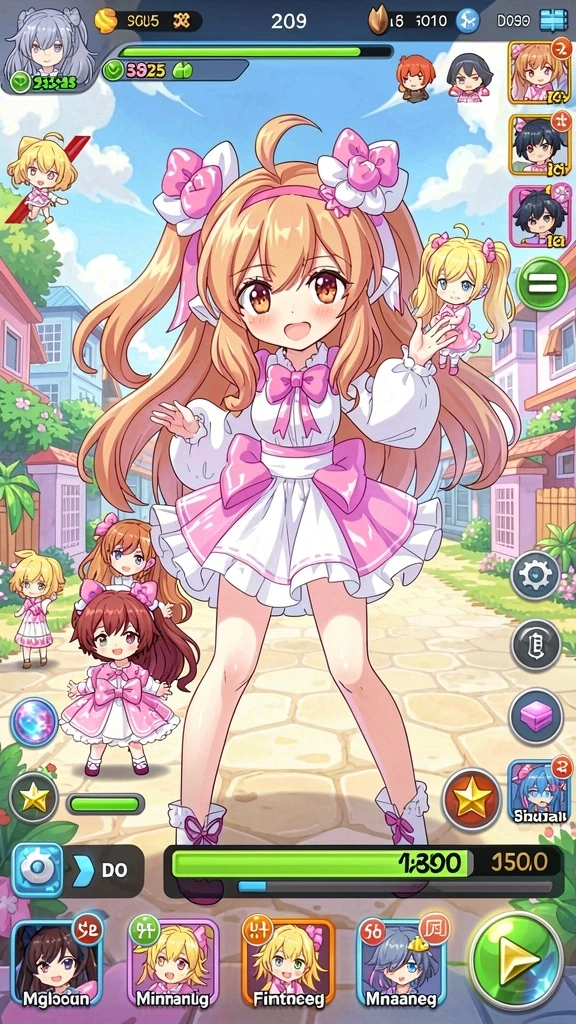The width and height of the screenshot is (576, 1024).
Task: Pick the Mnaaneg character card
Action: (402, 963)
